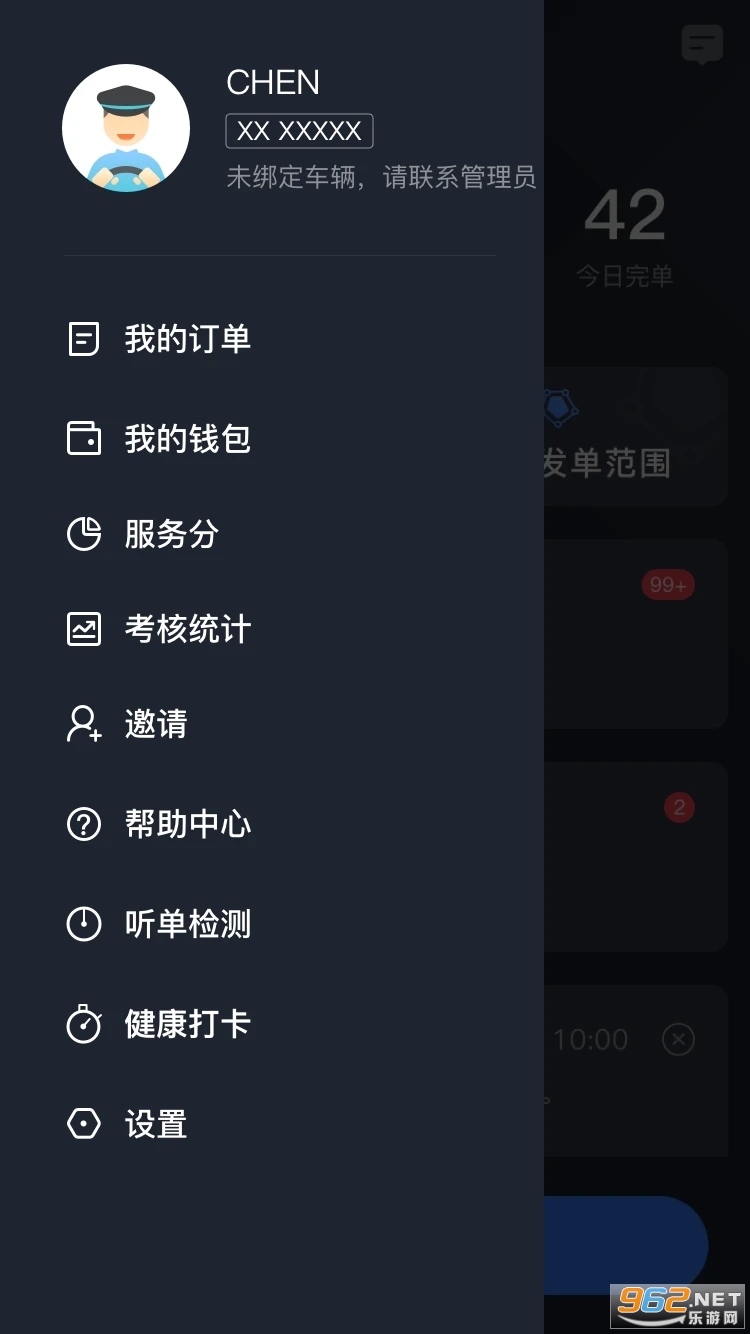The width and height of the screenshot is (750, 1334).
Task: Run 听单检测 (order listening check)
Action: (x=187, y=924)
